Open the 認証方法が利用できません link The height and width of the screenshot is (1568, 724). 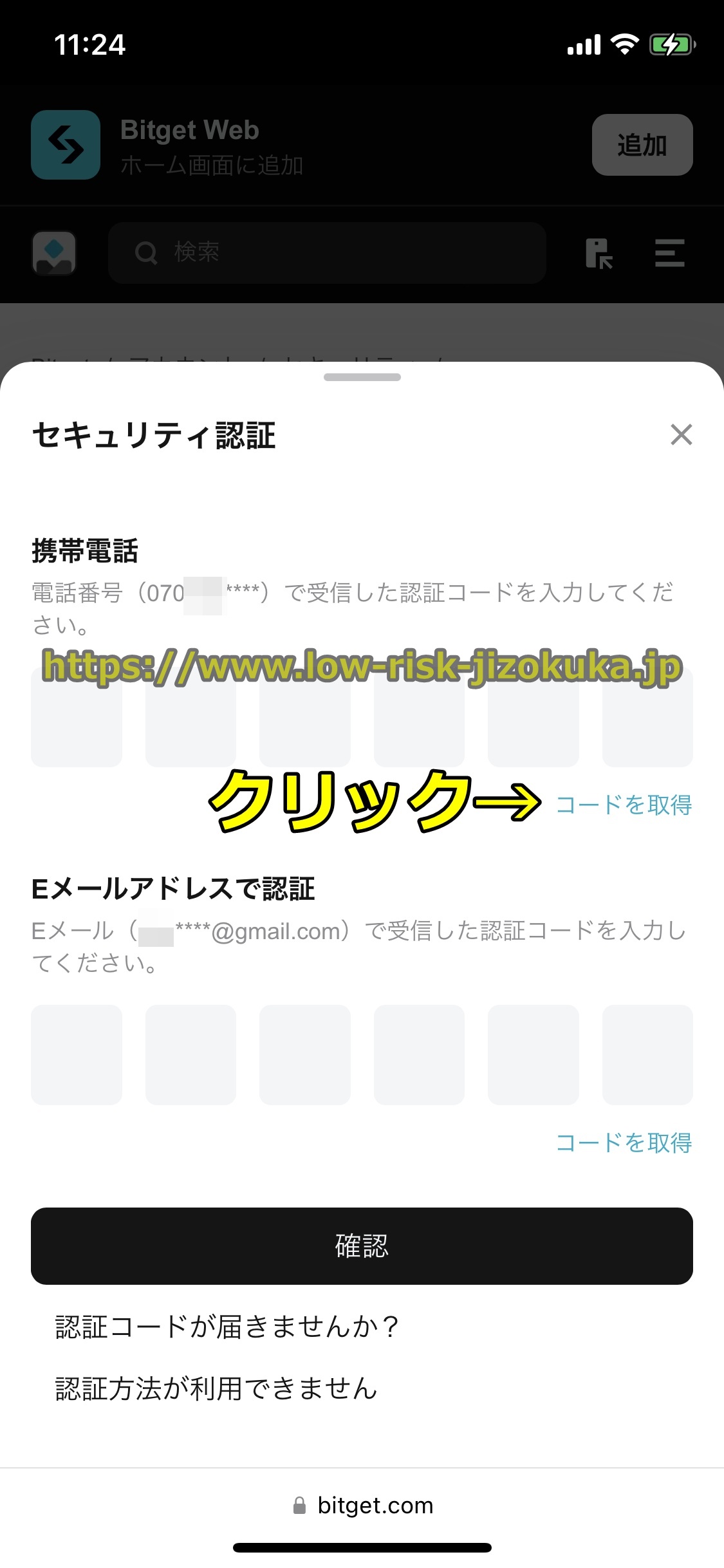pyautogui.click(x=214, y=1388)
